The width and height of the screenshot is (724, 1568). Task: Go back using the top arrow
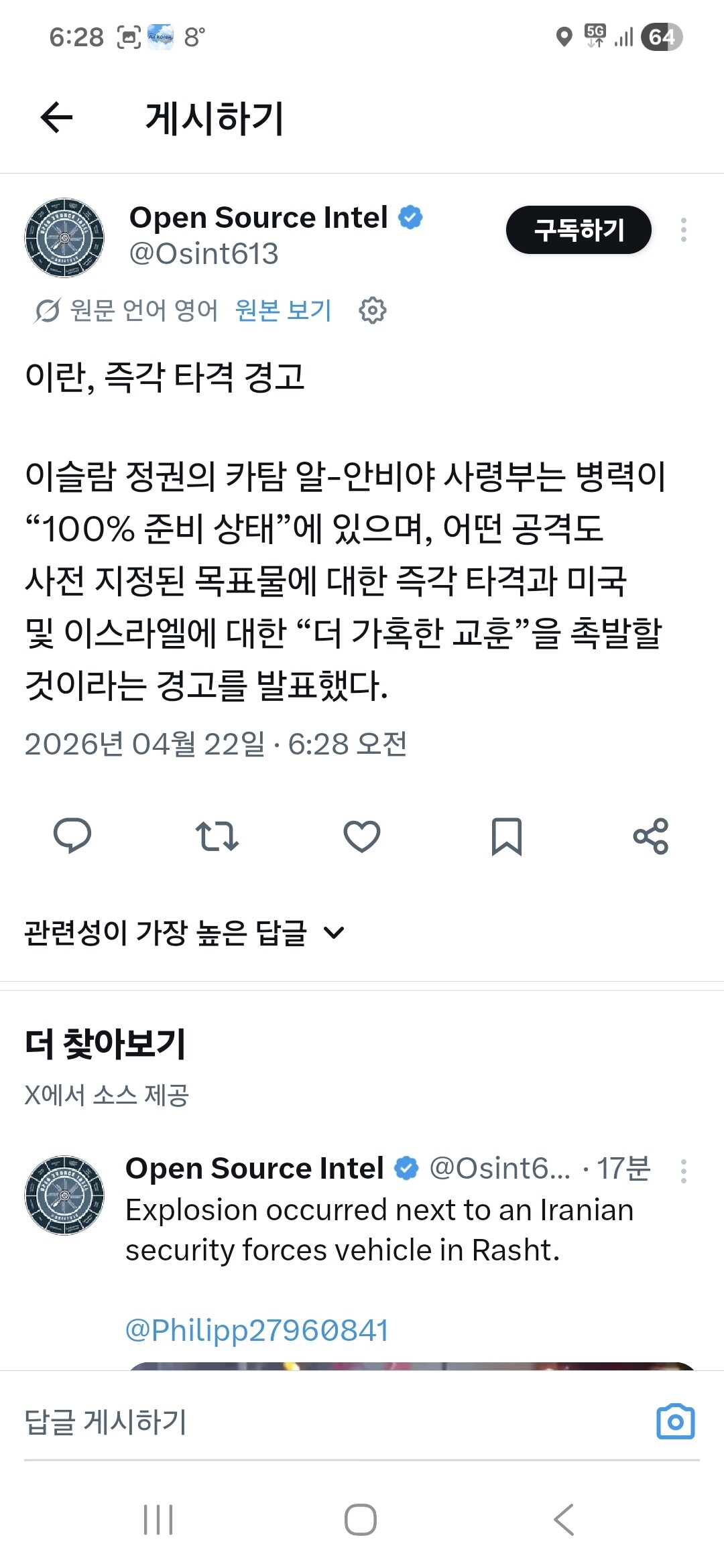[56, 118]
